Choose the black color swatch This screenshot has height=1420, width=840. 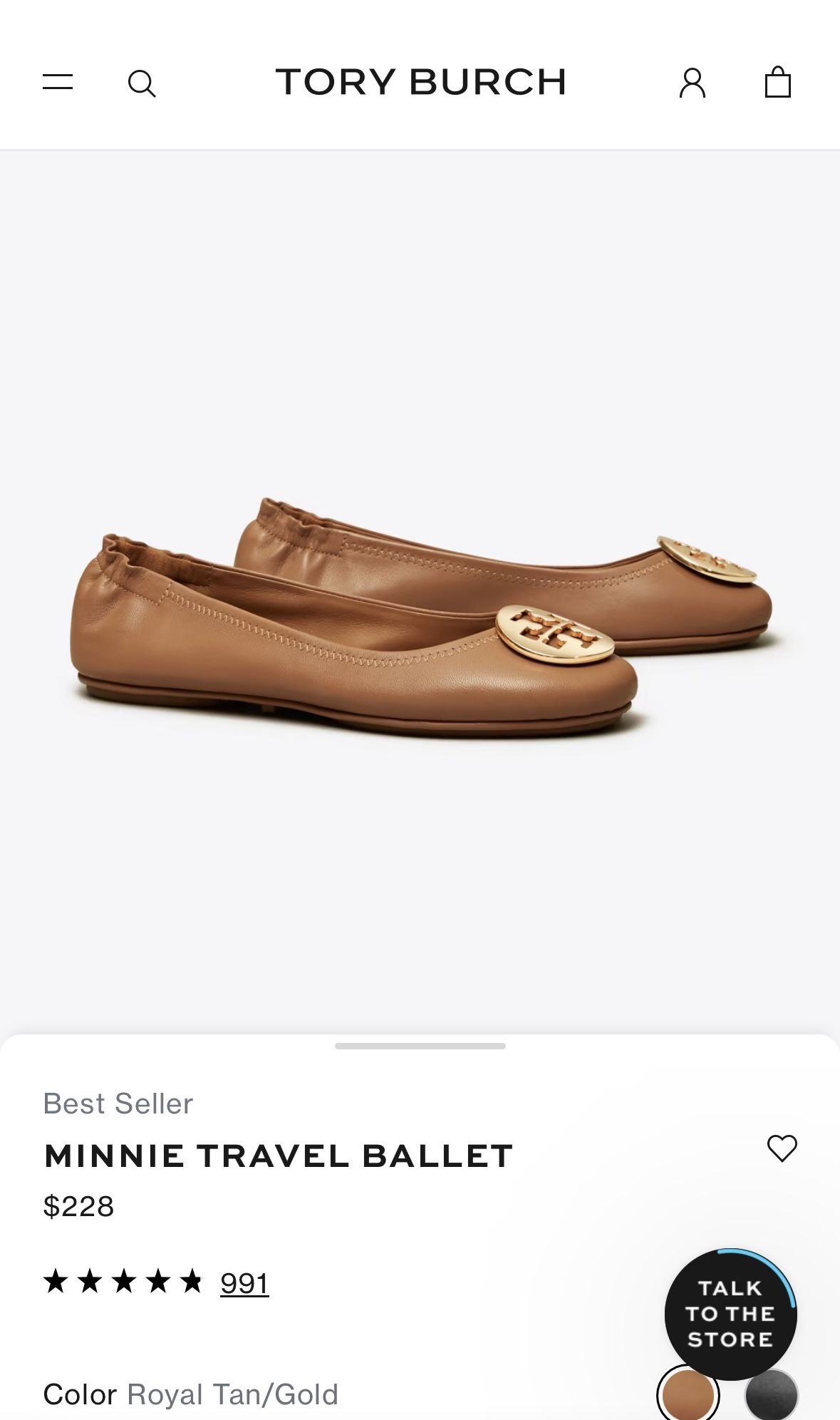click(x=772, y=1396)
